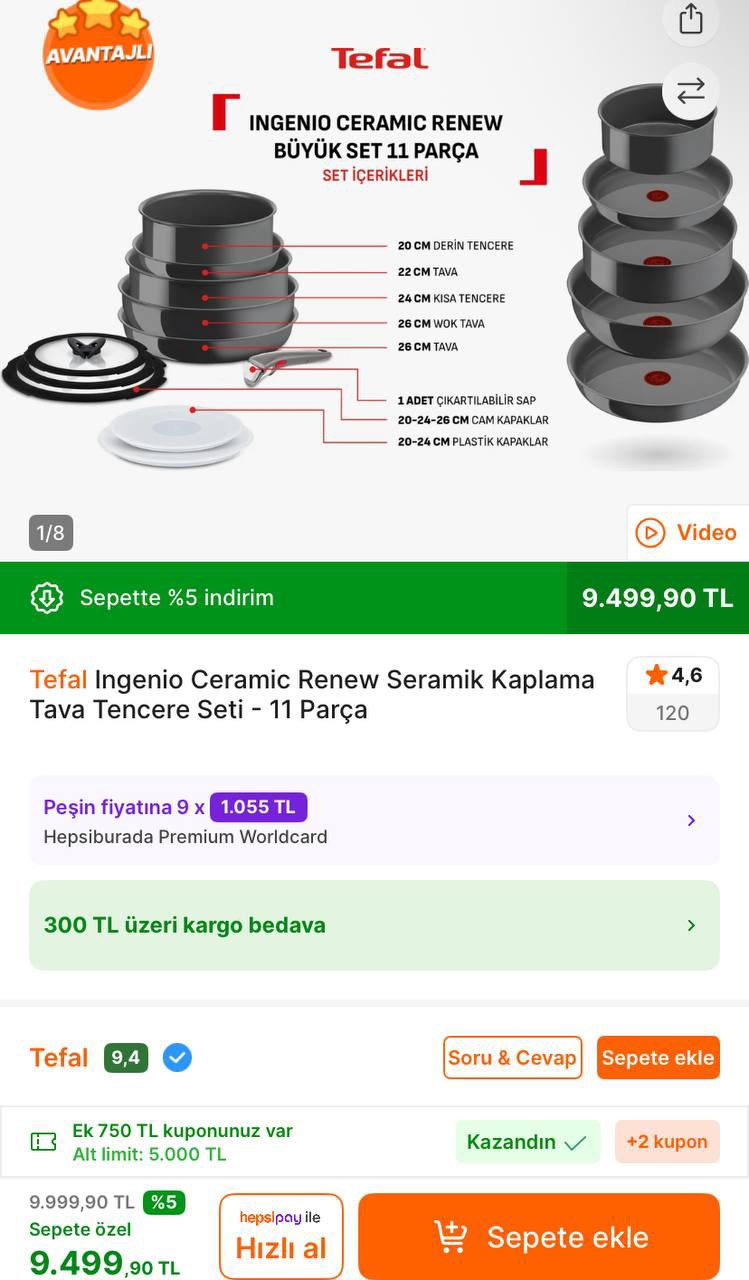Tap the small Sepete ekle button beside Soru & Cevap
Image resolution: width=749 pixels, height=1280 pixels.
658,1058
